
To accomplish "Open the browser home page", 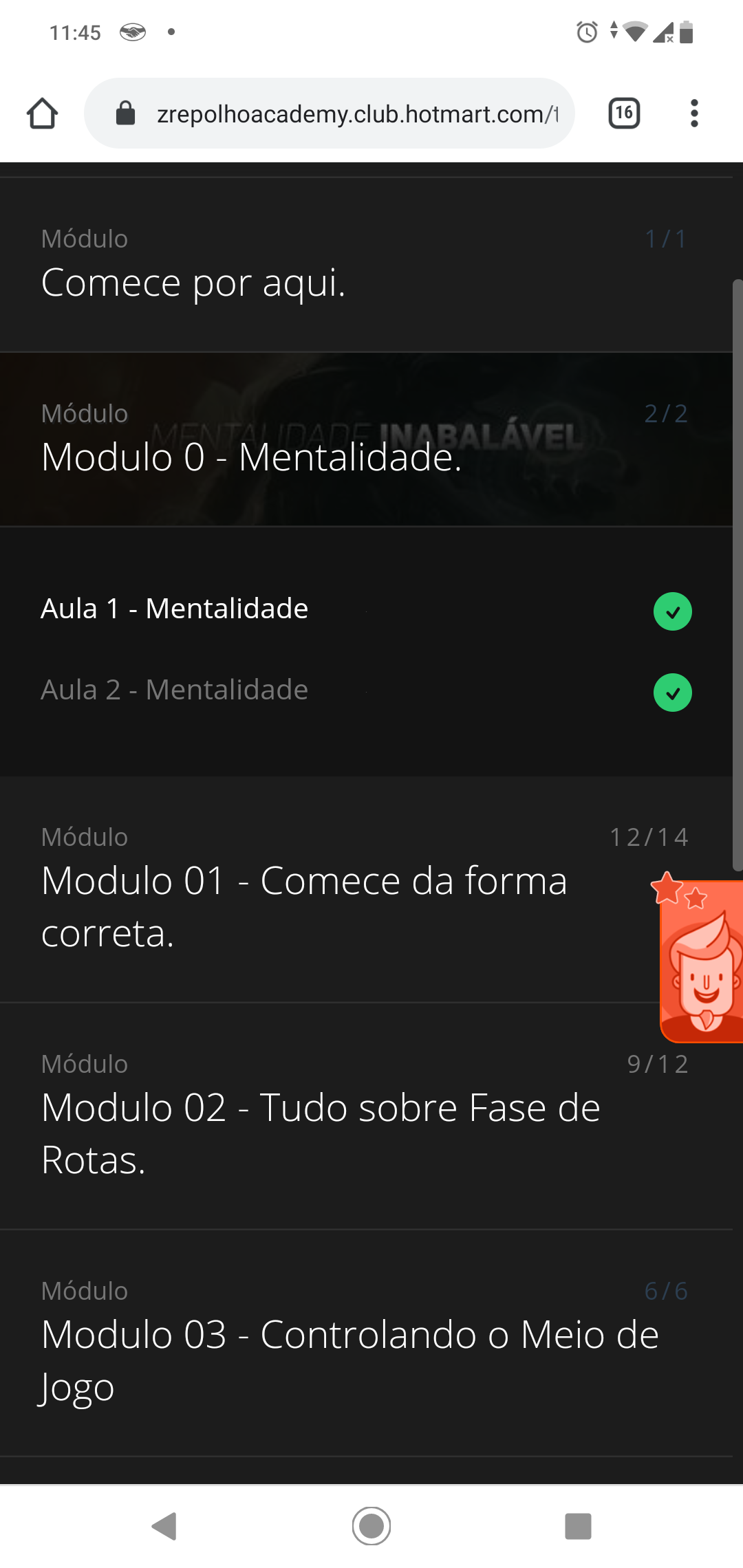I will click(42, 113).
